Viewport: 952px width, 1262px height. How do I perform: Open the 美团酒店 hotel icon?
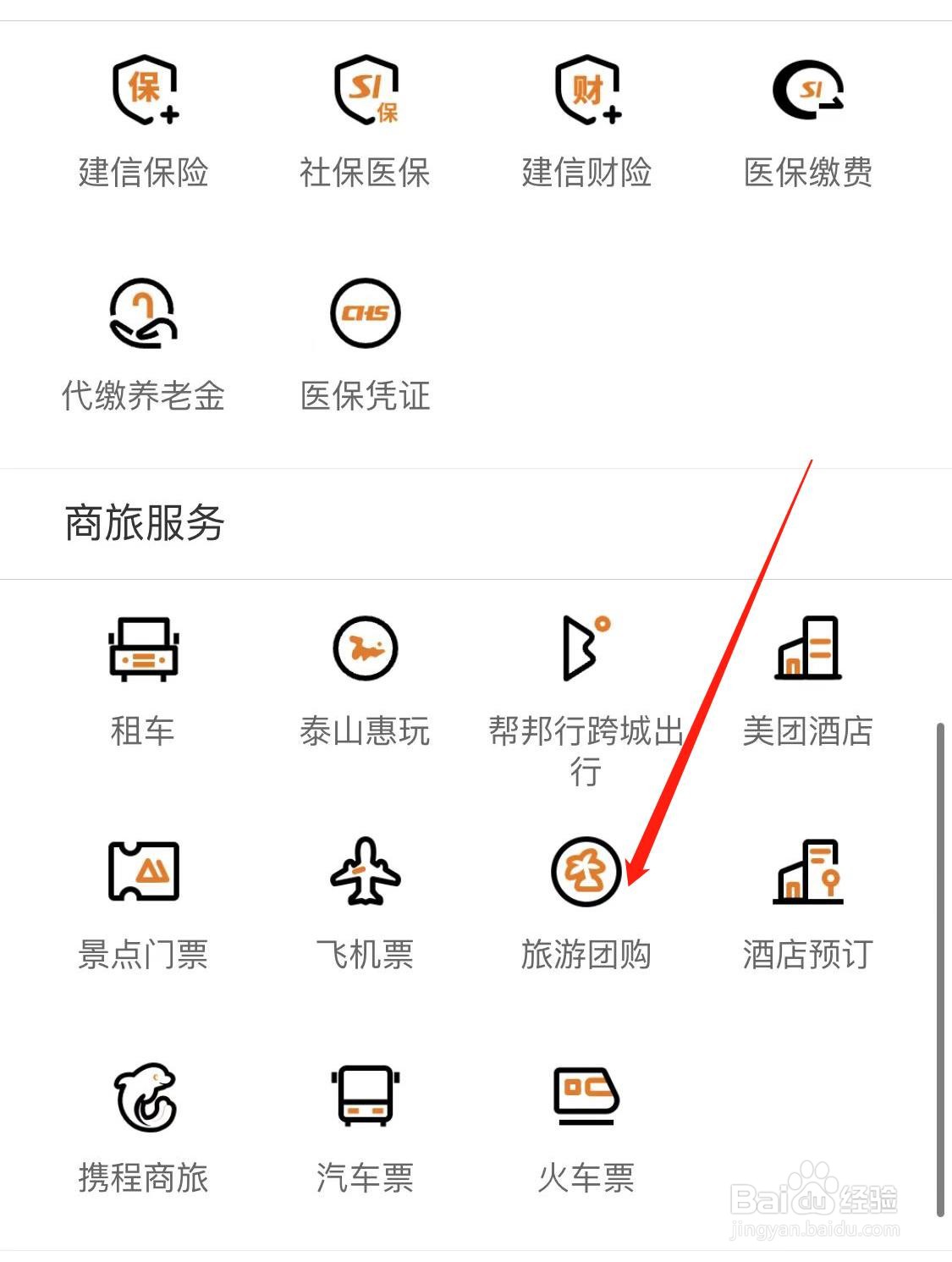[808, 650]
